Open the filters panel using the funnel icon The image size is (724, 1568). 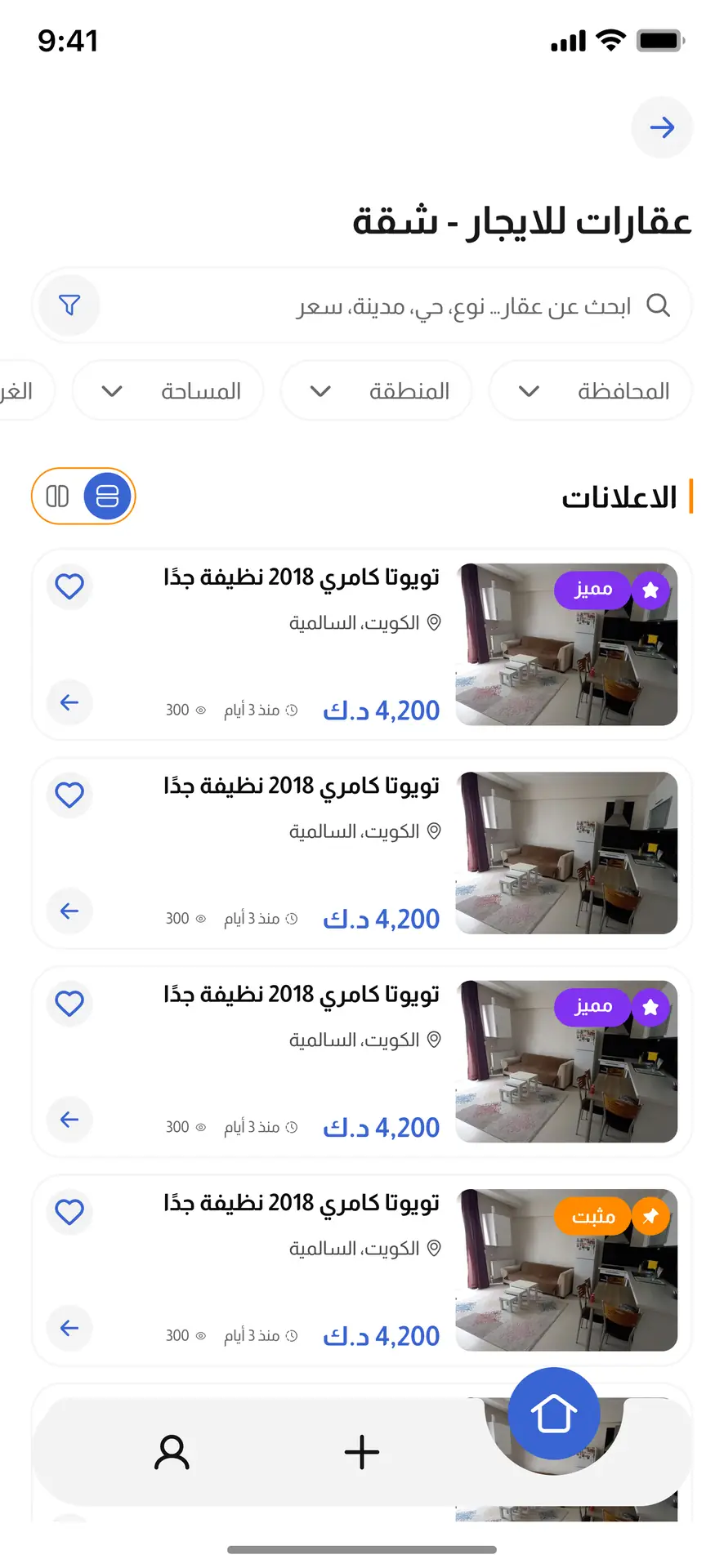point(68,305)
